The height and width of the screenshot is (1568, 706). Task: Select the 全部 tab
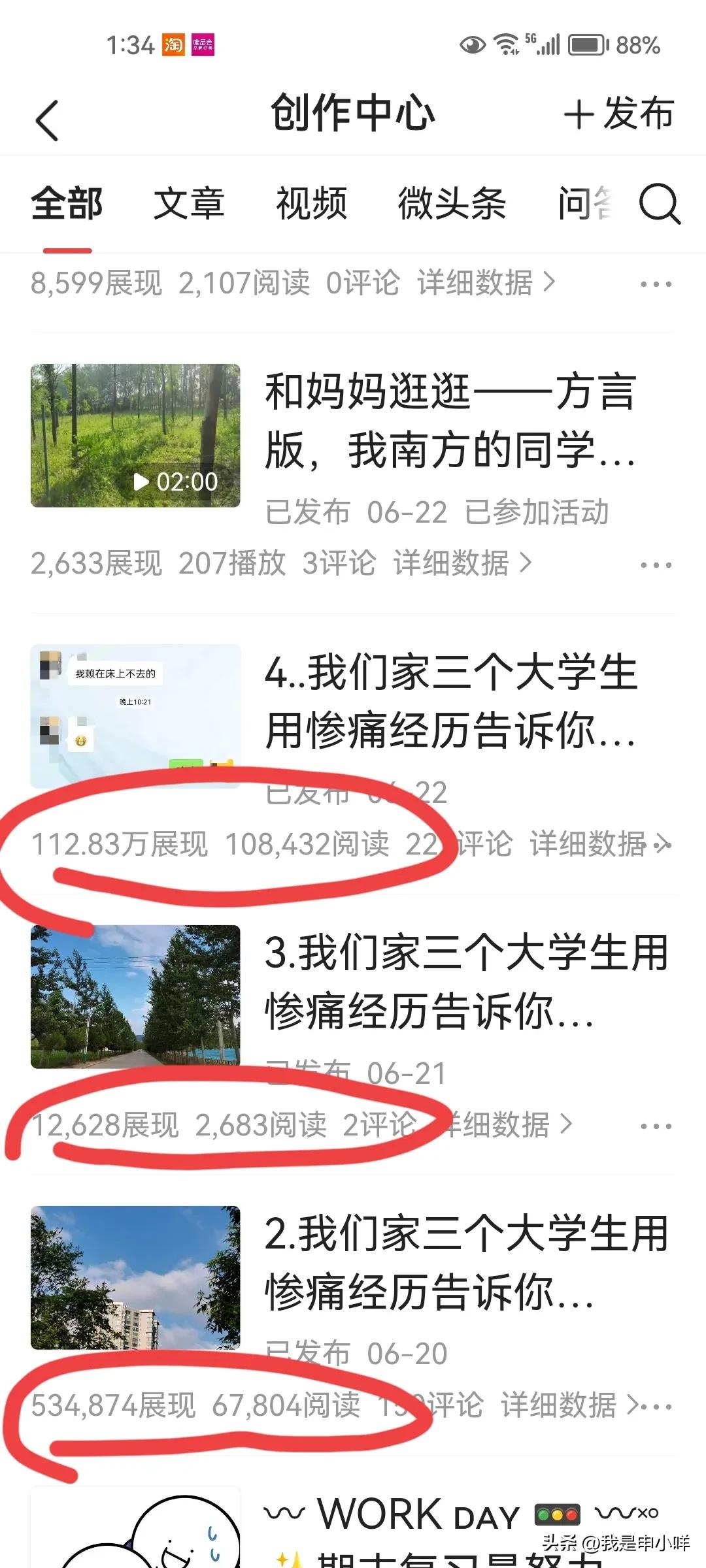coord(68,204)
